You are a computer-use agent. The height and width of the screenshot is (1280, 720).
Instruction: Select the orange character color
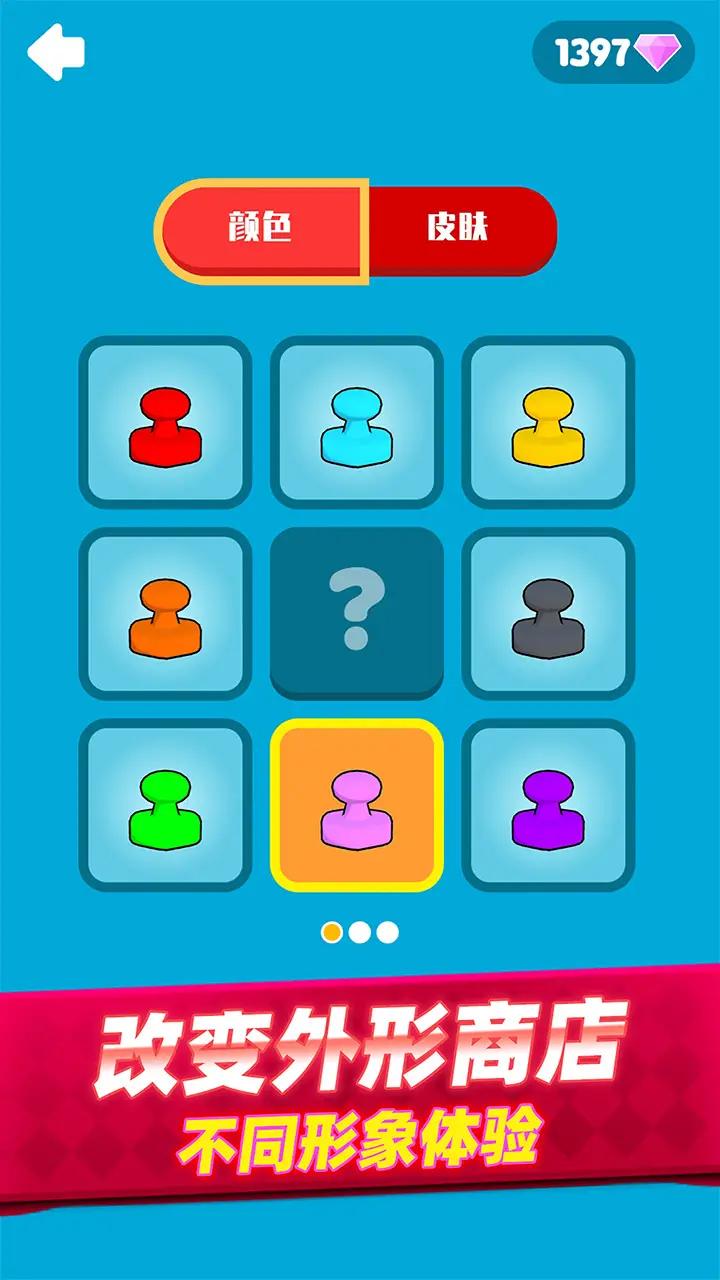point(165,614)
